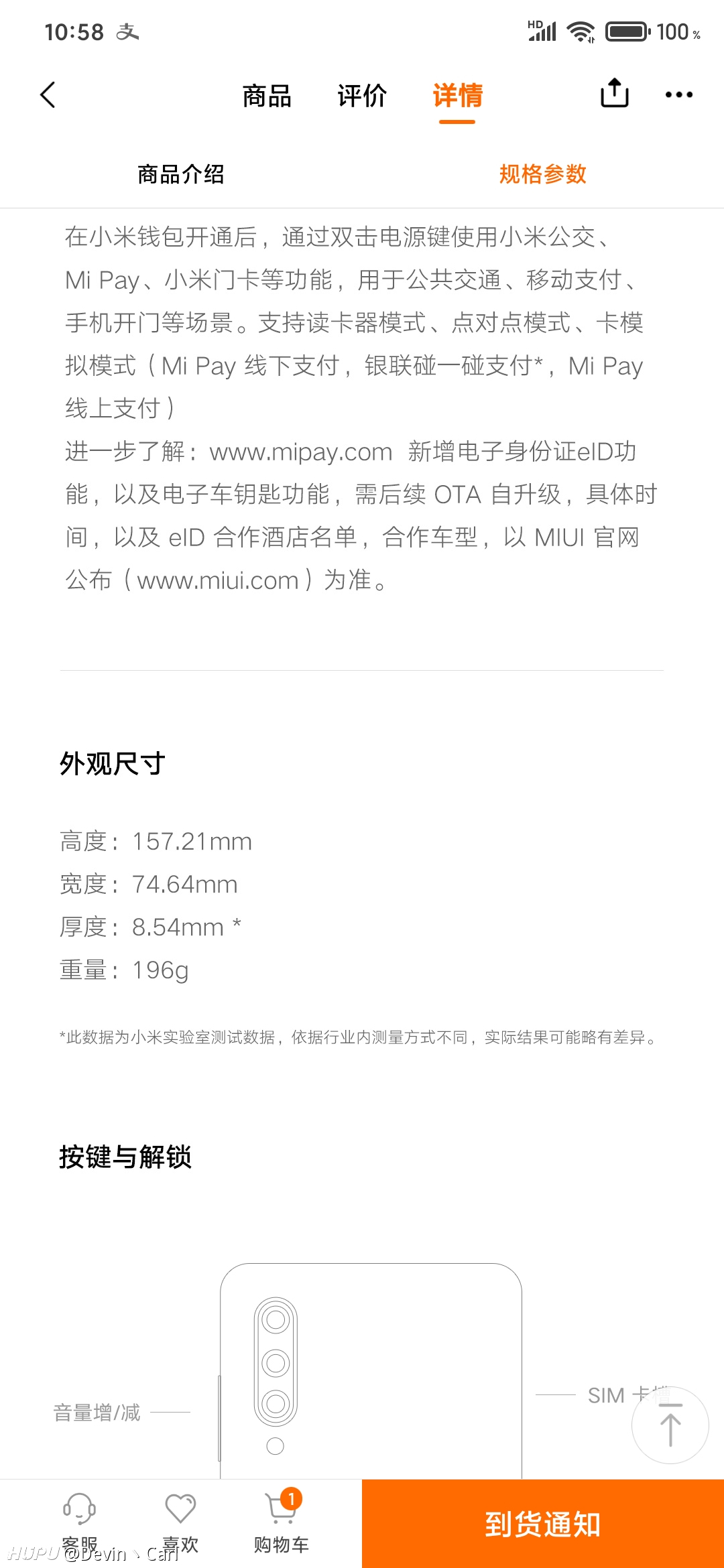The width and height of the screenshot is (724, 1568).
Task: Tap the 到货通知 arrival notice button
Action: (543, 1524)
